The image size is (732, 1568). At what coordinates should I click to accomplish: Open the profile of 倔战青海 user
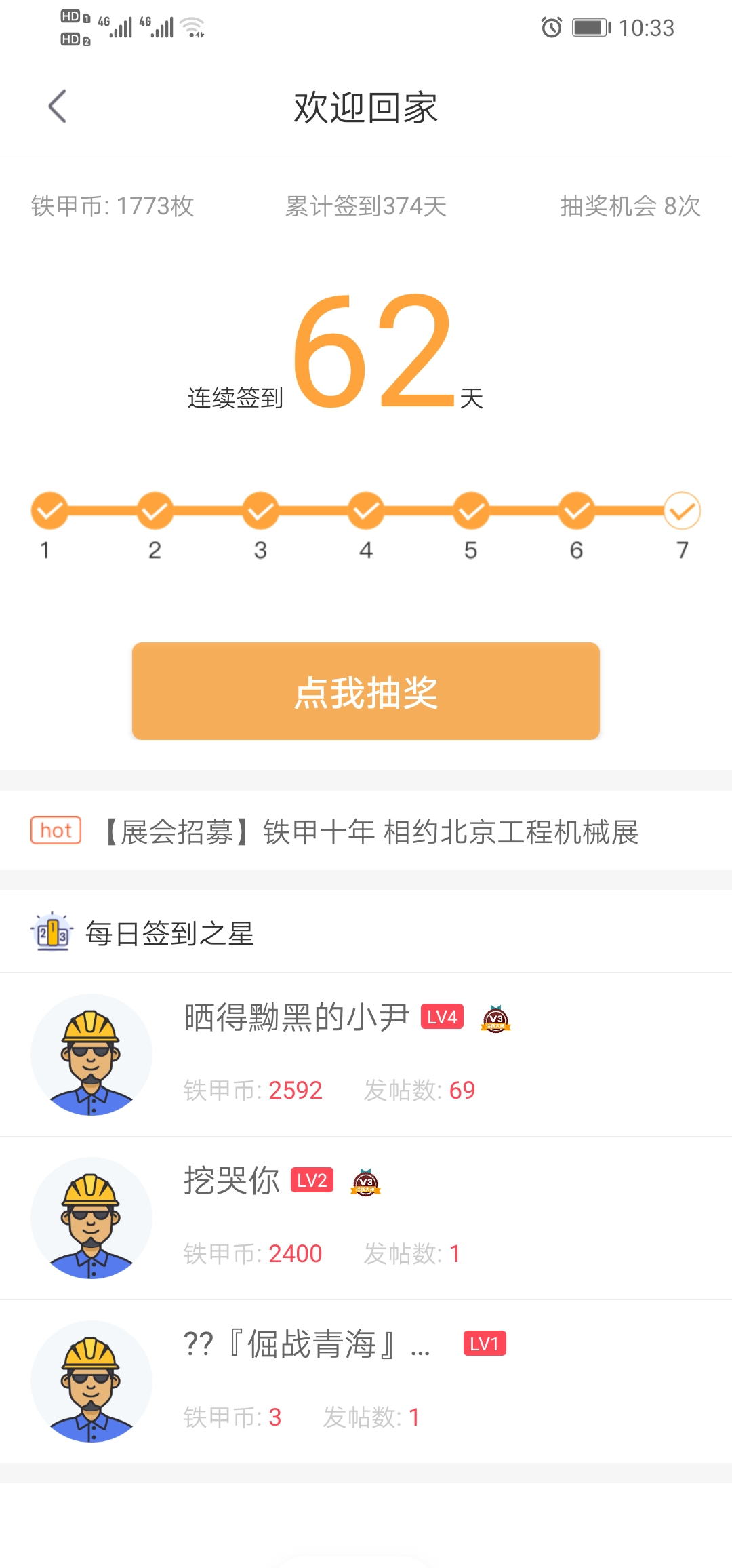point(366,1381)
